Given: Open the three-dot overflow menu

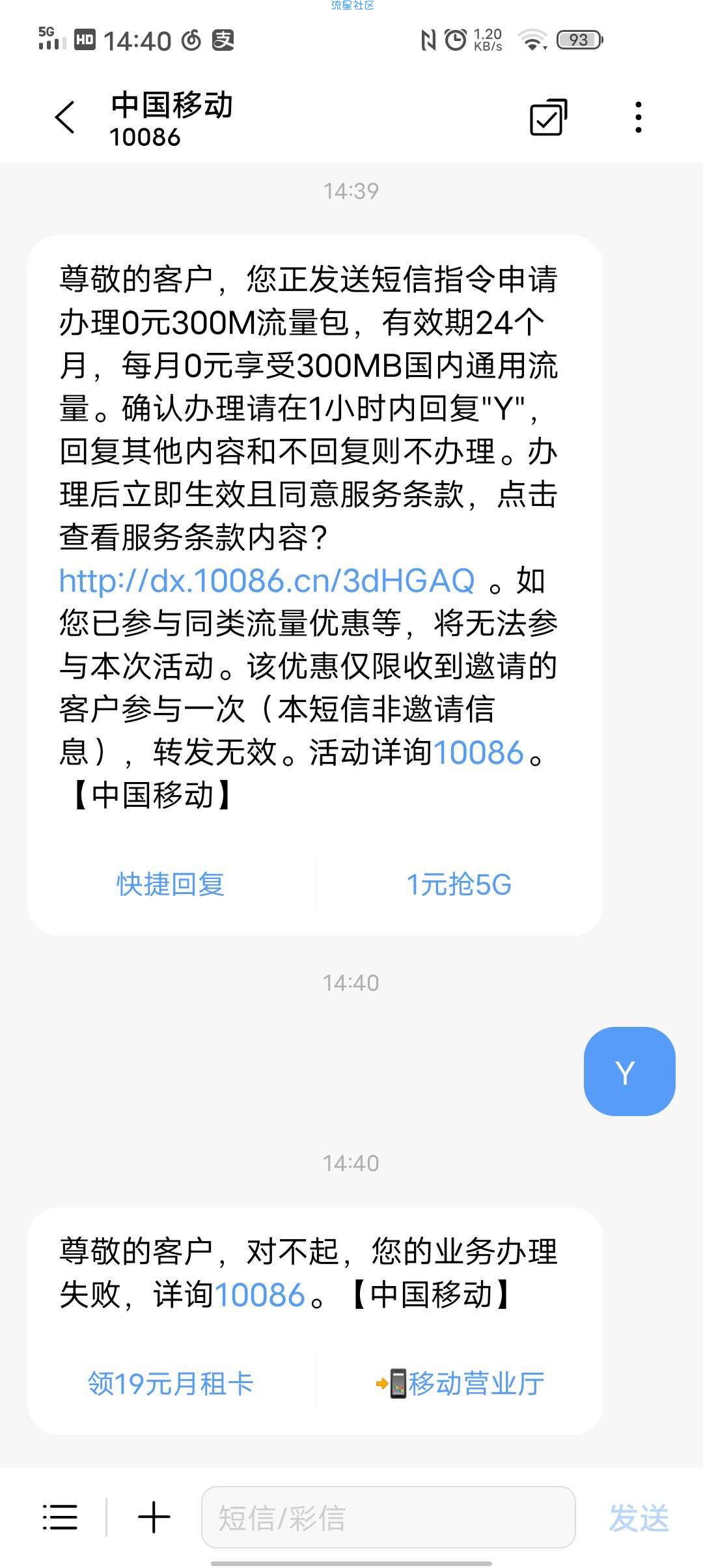Looking at the screenshot, I should tap(639, 117).
